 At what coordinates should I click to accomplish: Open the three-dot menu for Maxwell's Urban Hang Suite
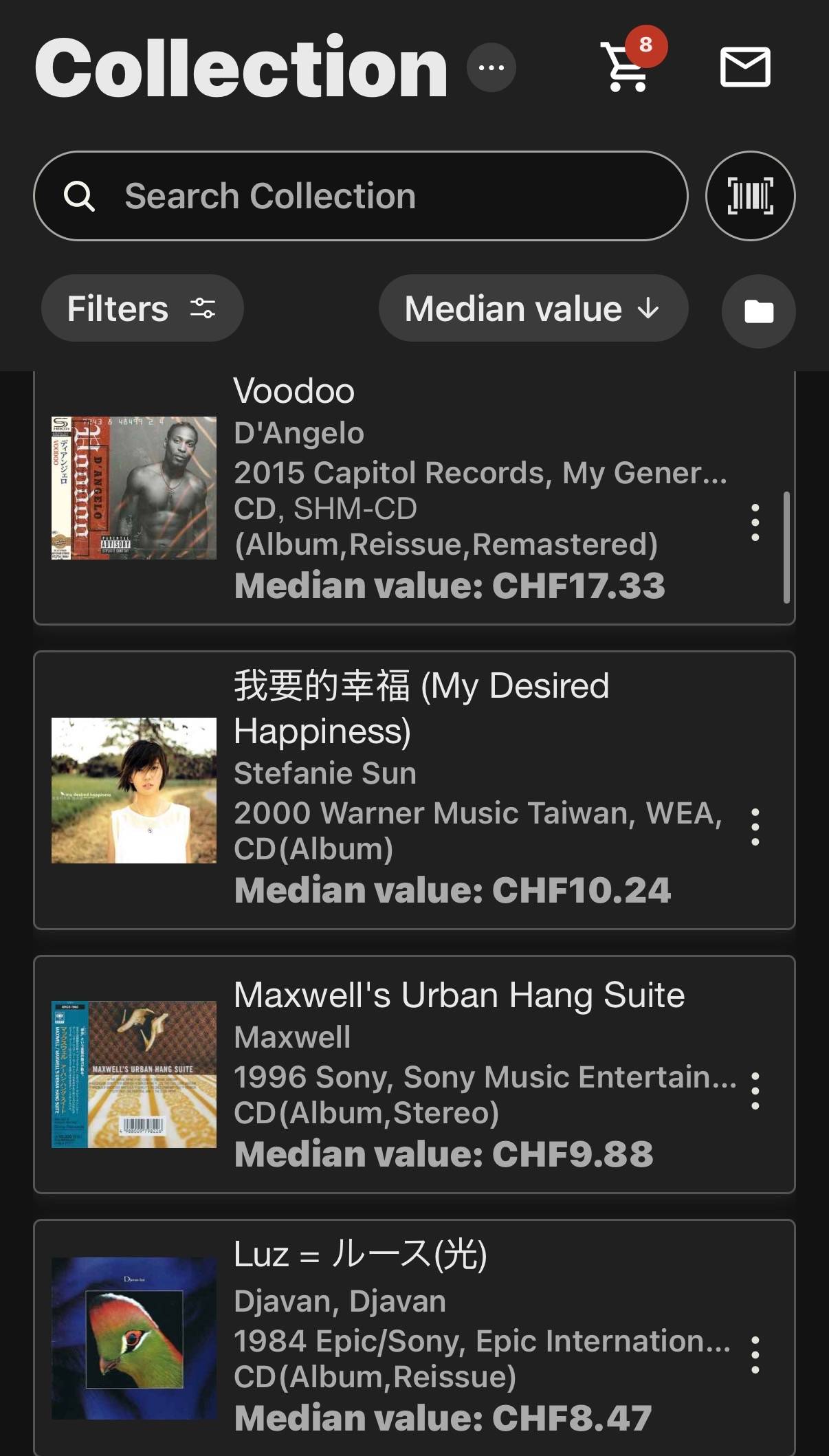click(755, 1091)
